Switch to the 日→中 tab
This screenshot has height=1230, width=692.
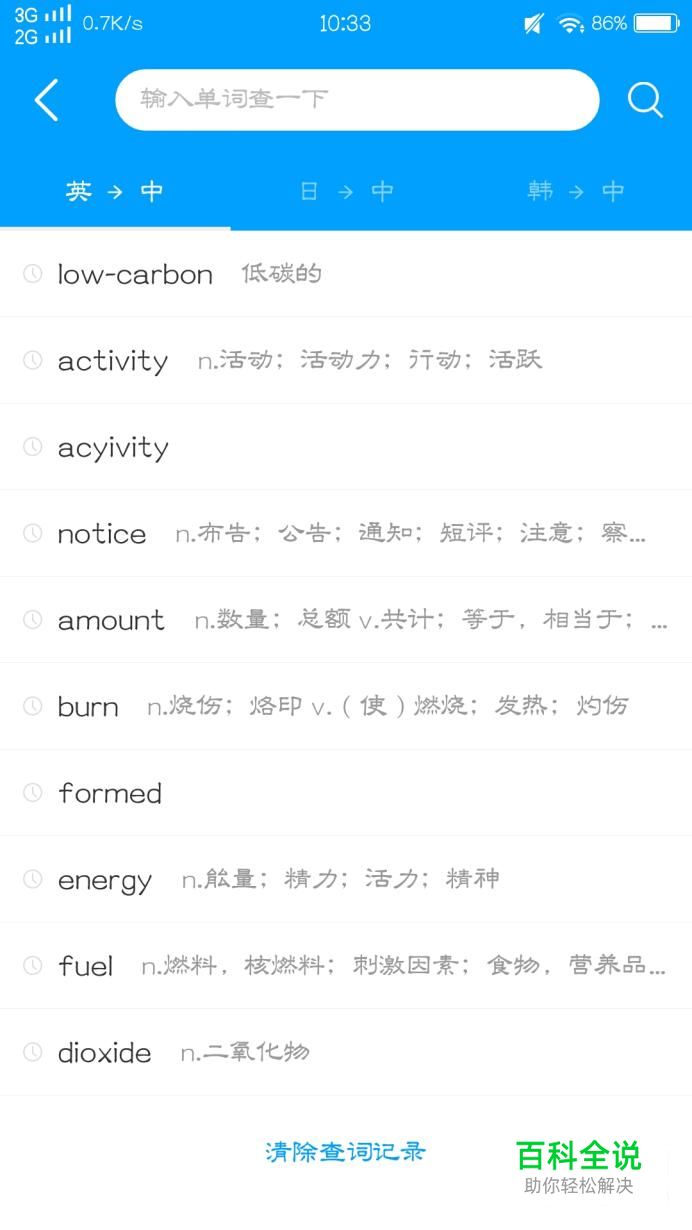[346, 191]
